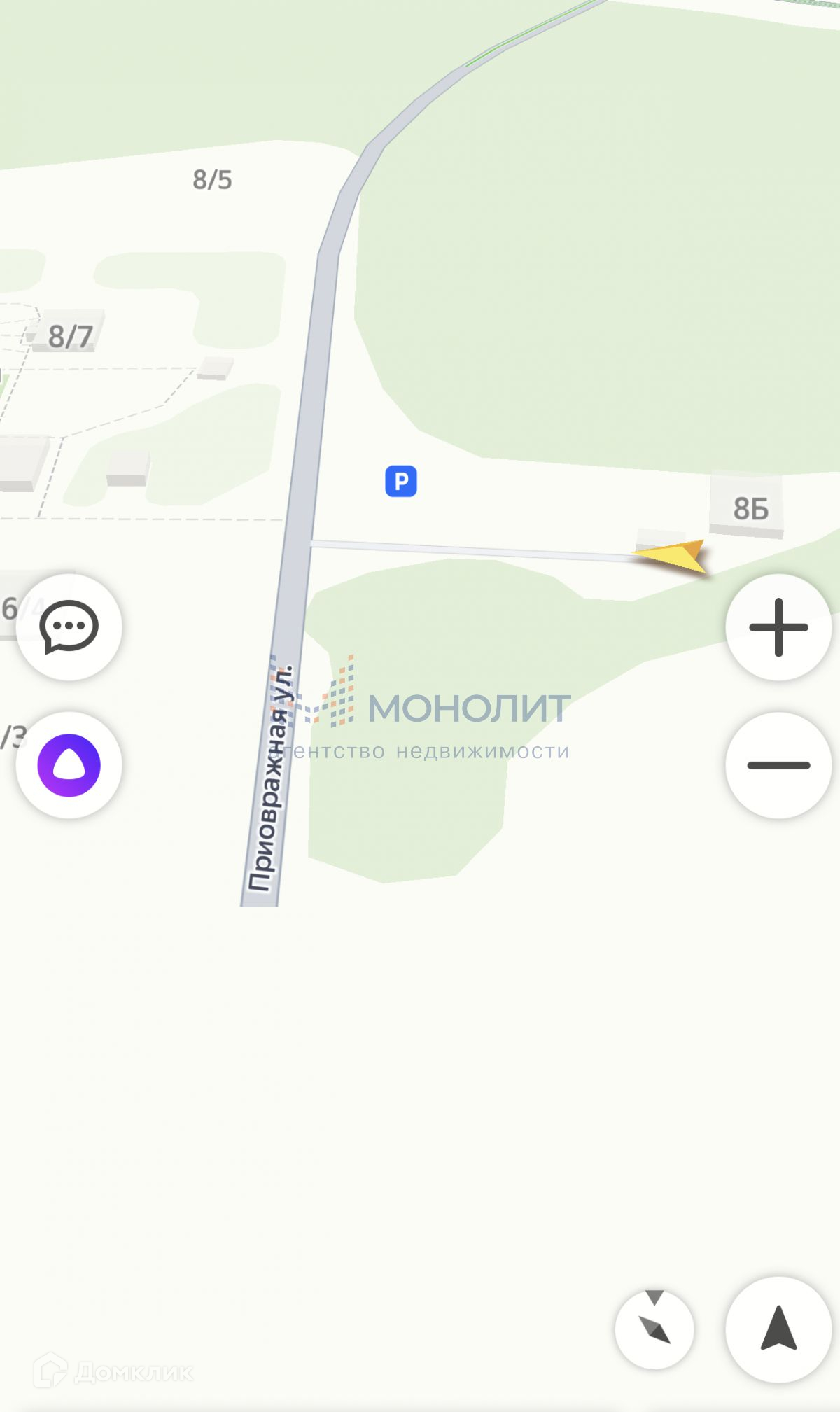Zoom in on the map
840x1412 pixels.
(x=778, y=627)
